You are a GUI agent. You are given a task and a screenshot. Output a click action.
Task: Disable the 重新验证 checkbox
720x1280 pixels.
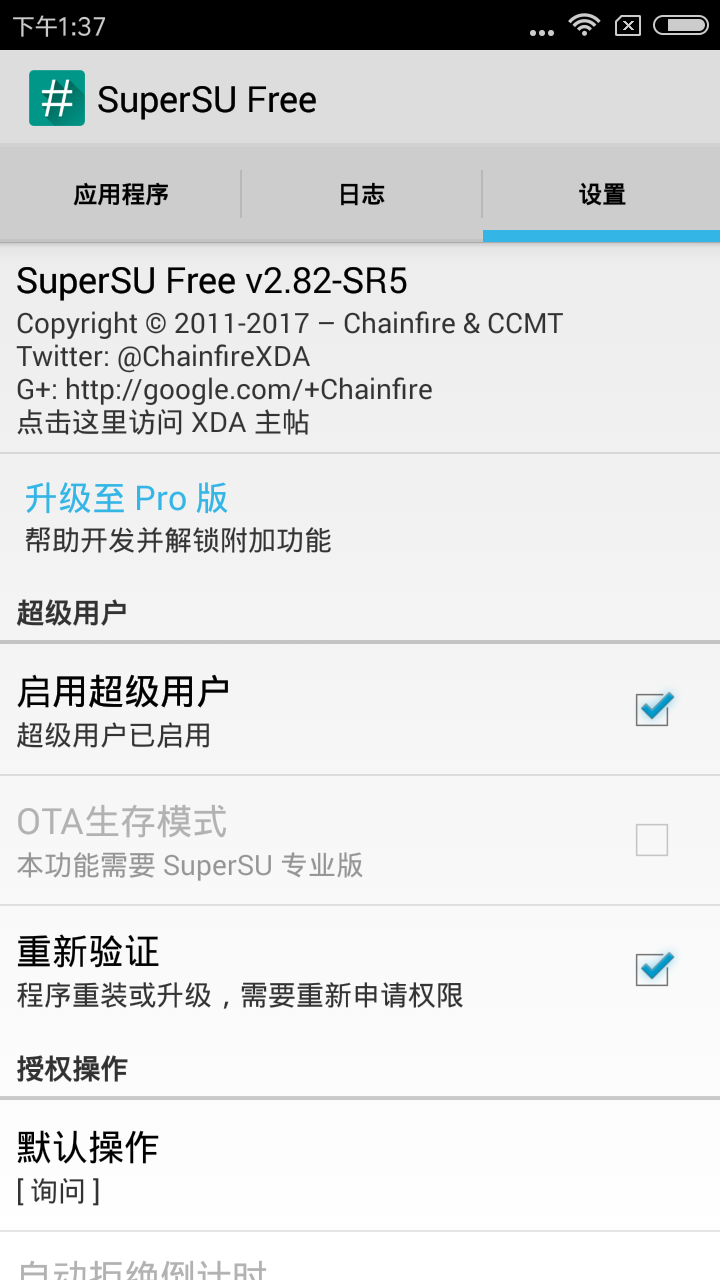pyautogui.click(x=652, y=970)
